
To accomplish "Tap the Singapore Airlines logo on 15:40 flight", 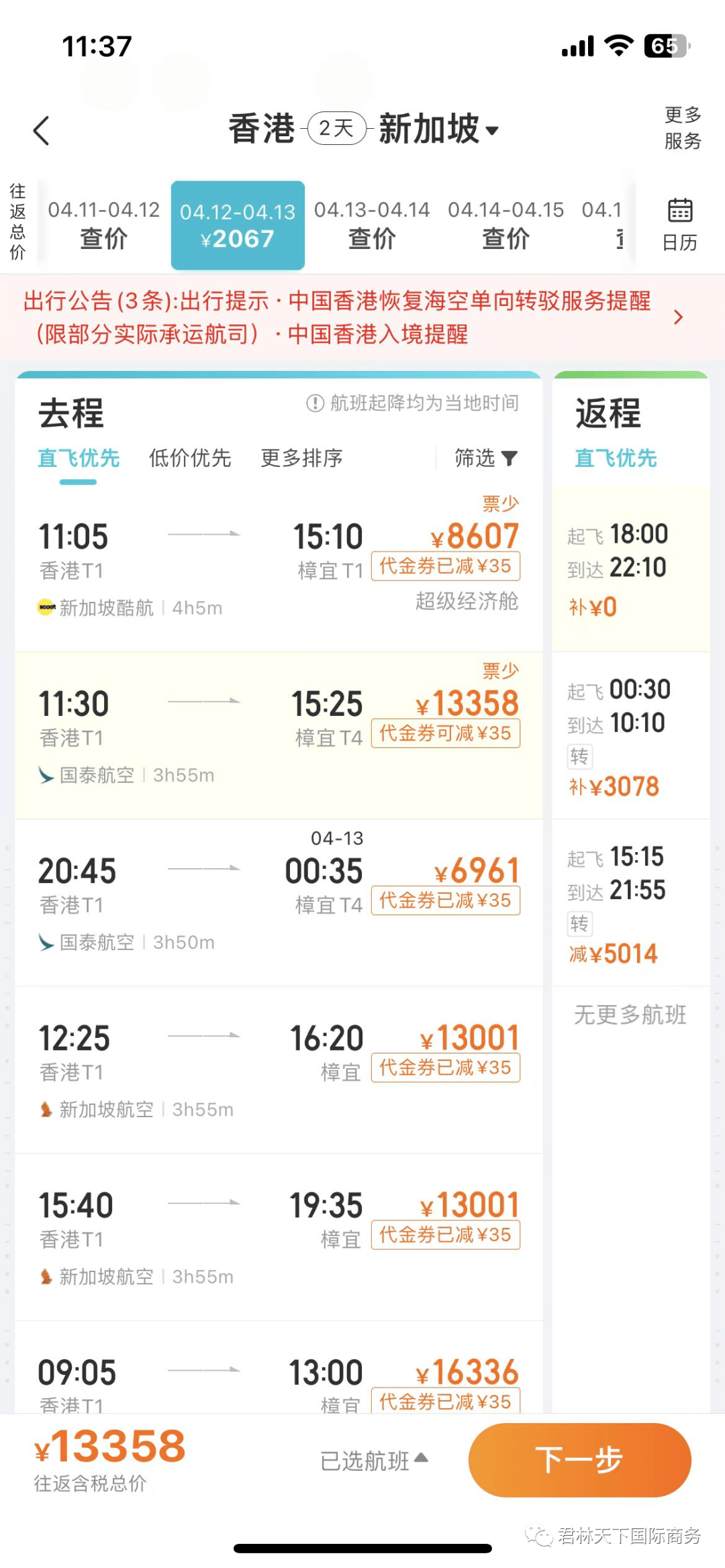I will [46, 1275].
